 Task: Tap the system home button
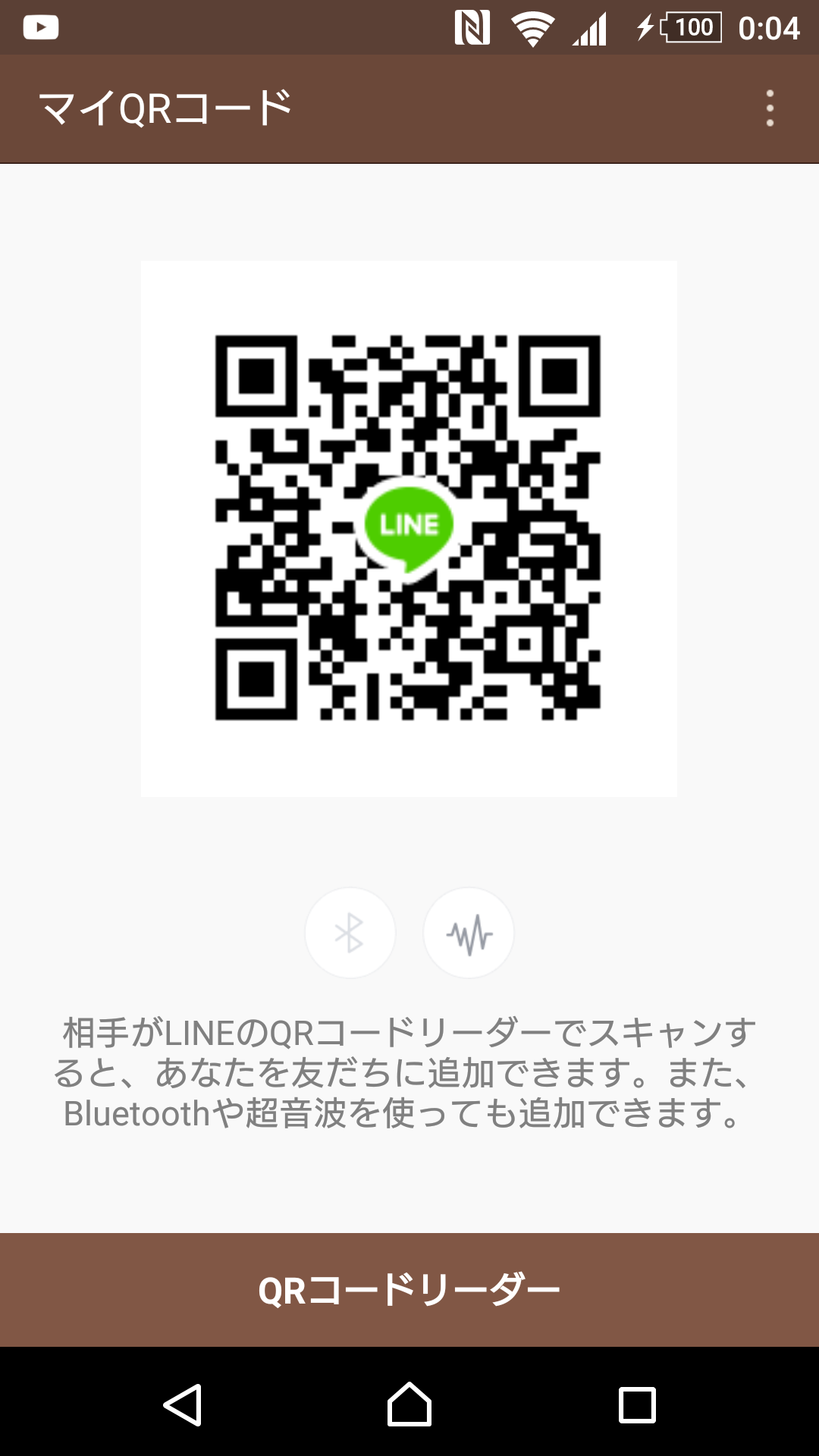pos(409,1404)
